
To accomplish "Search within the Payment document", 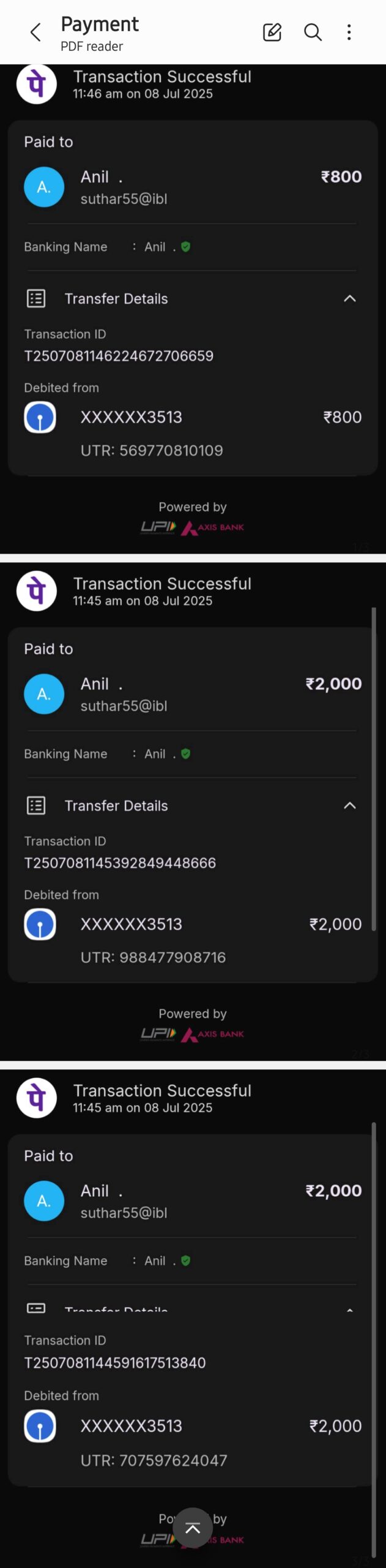I will pos(313,32).
